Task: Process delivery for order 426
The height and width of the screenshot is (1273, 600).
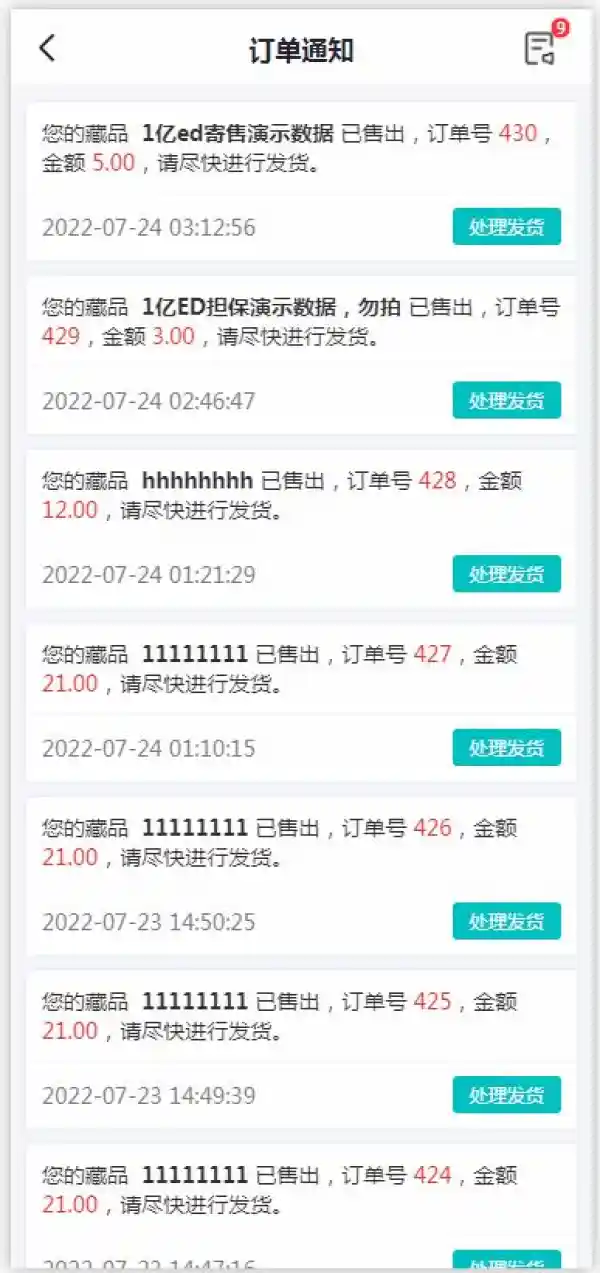Action: [x=506, y=921]
